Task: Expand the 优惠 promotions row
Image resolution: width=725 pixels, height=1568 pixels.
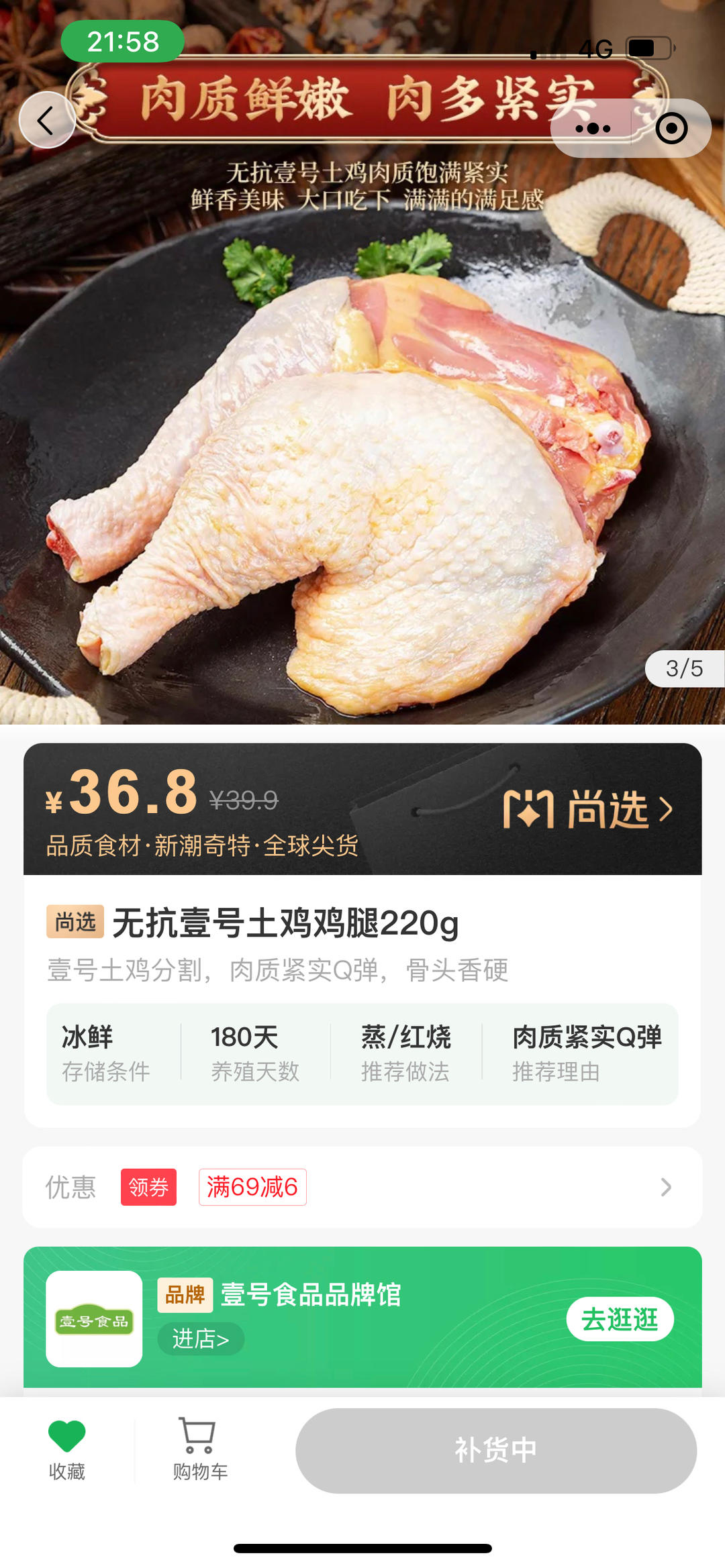Action: [665, 1187]
